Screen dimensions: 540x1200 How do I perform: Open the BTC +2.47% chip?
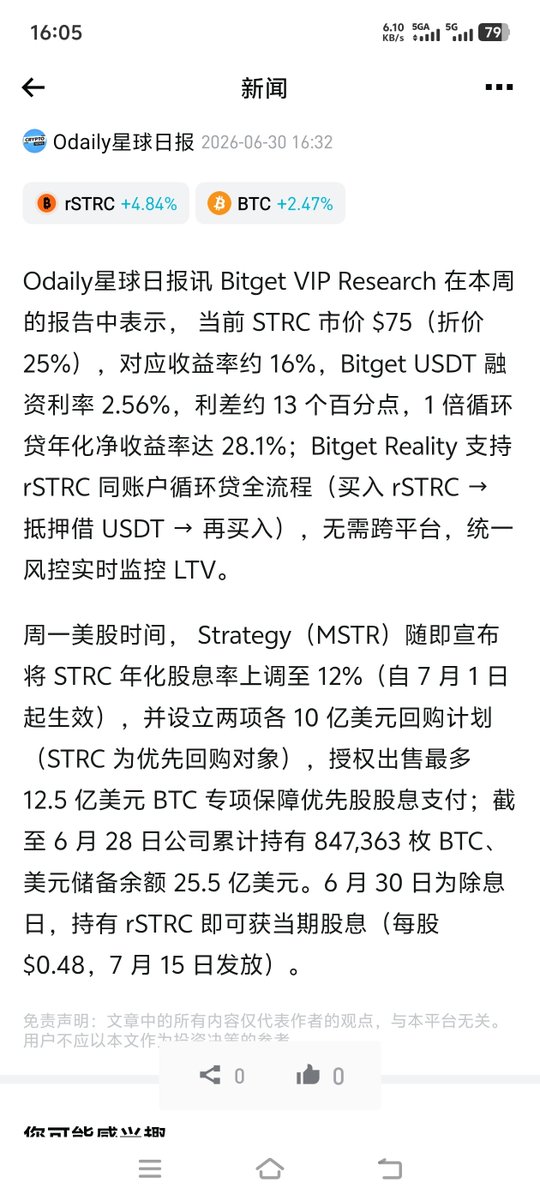coord(270,203)
